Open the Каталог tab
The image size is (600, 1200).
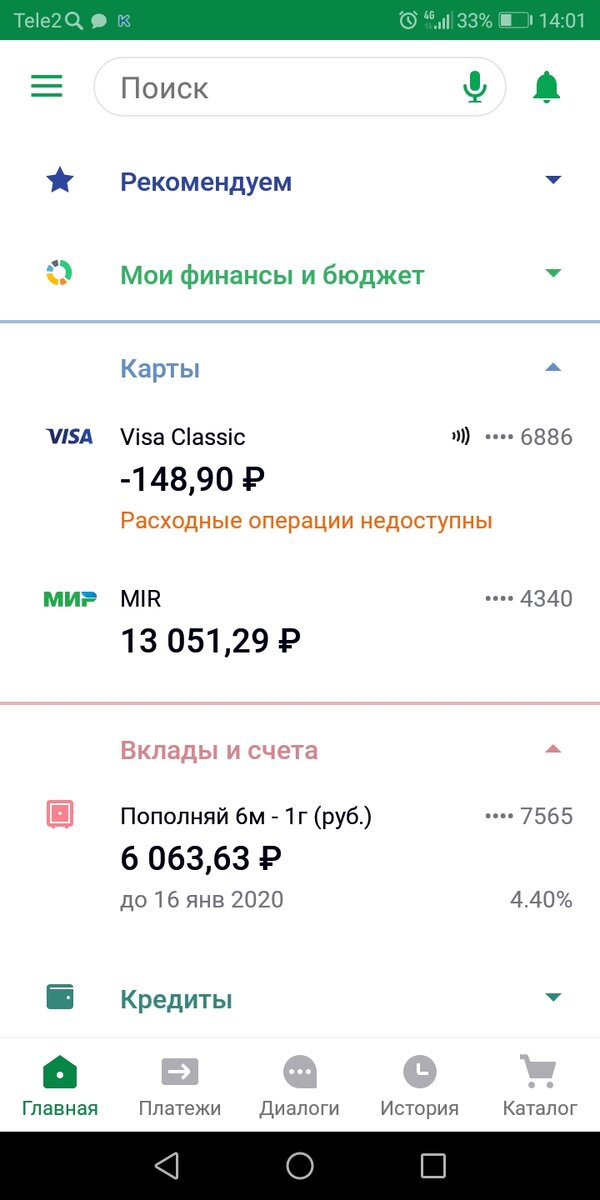pos(539,1086)
